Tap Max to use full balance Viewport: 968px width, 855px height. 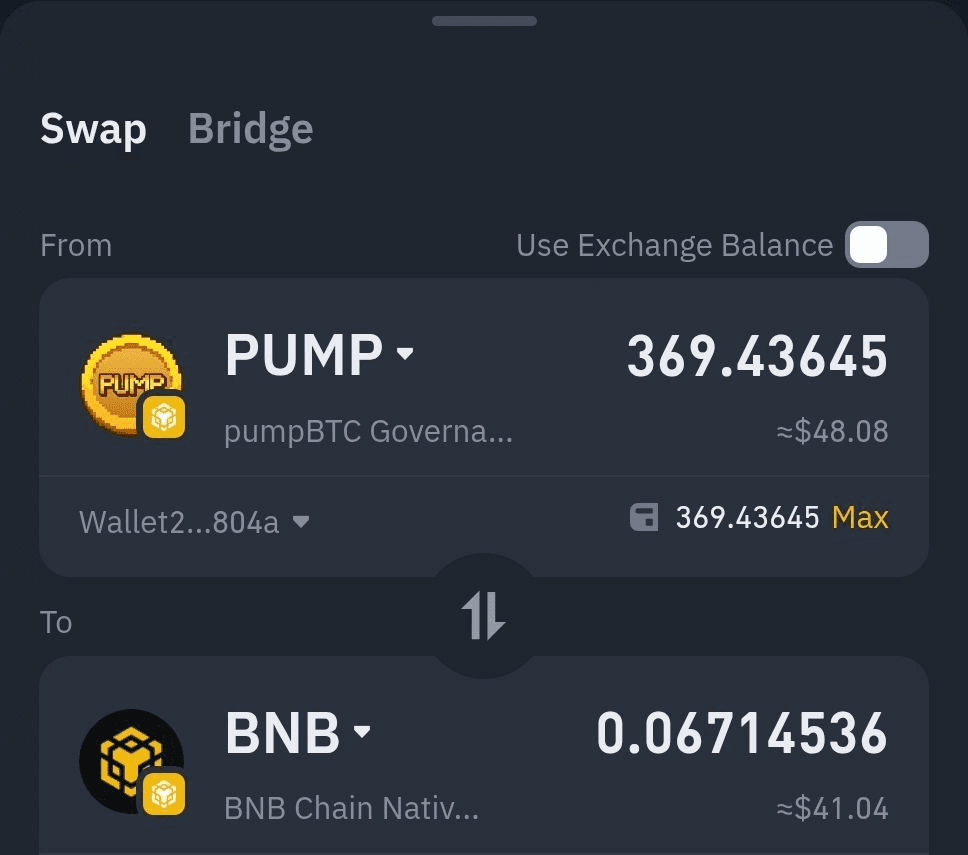click(860, 517)
